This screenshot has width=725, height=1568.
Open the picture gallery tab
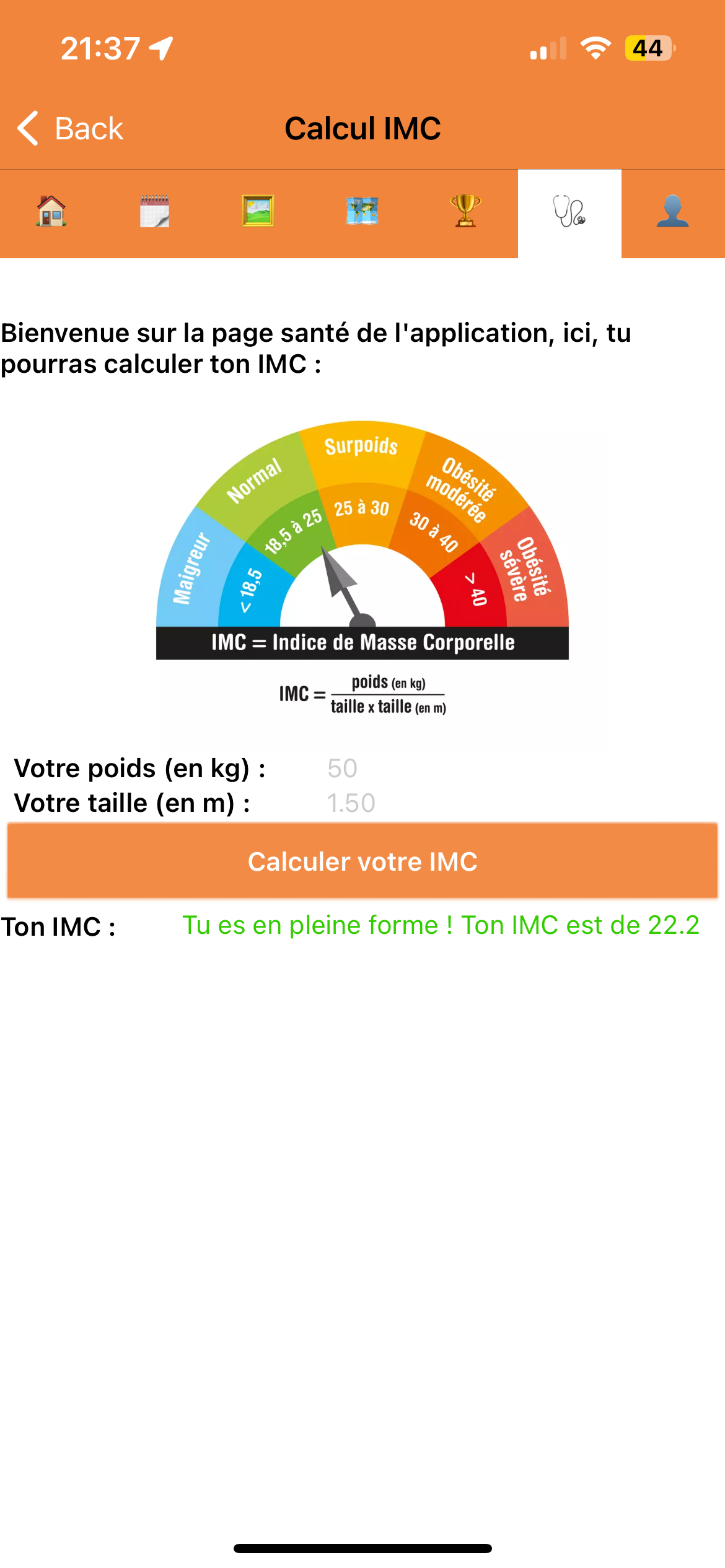click(x=258, y=211)
